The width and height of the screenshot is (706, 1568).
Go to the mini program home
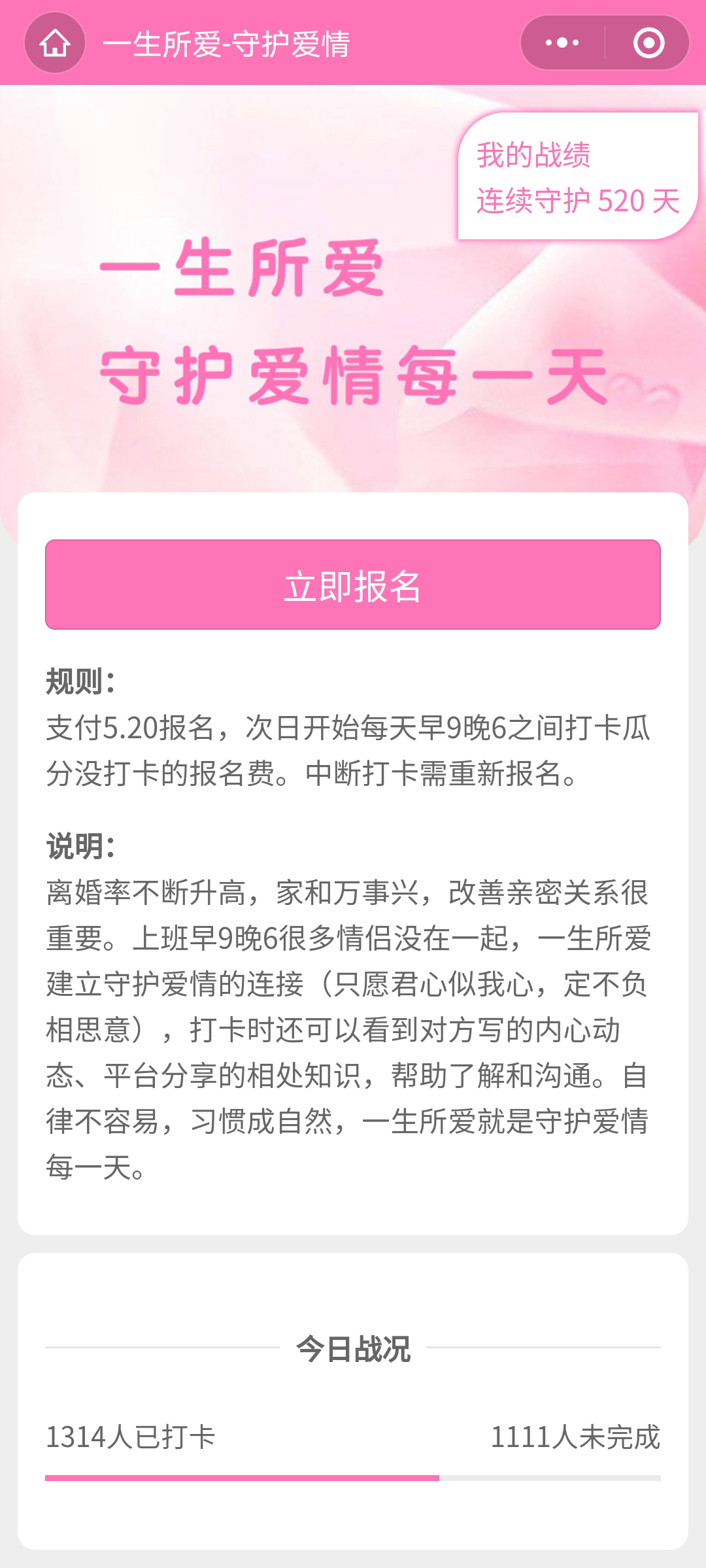click(x=55, y=43)
